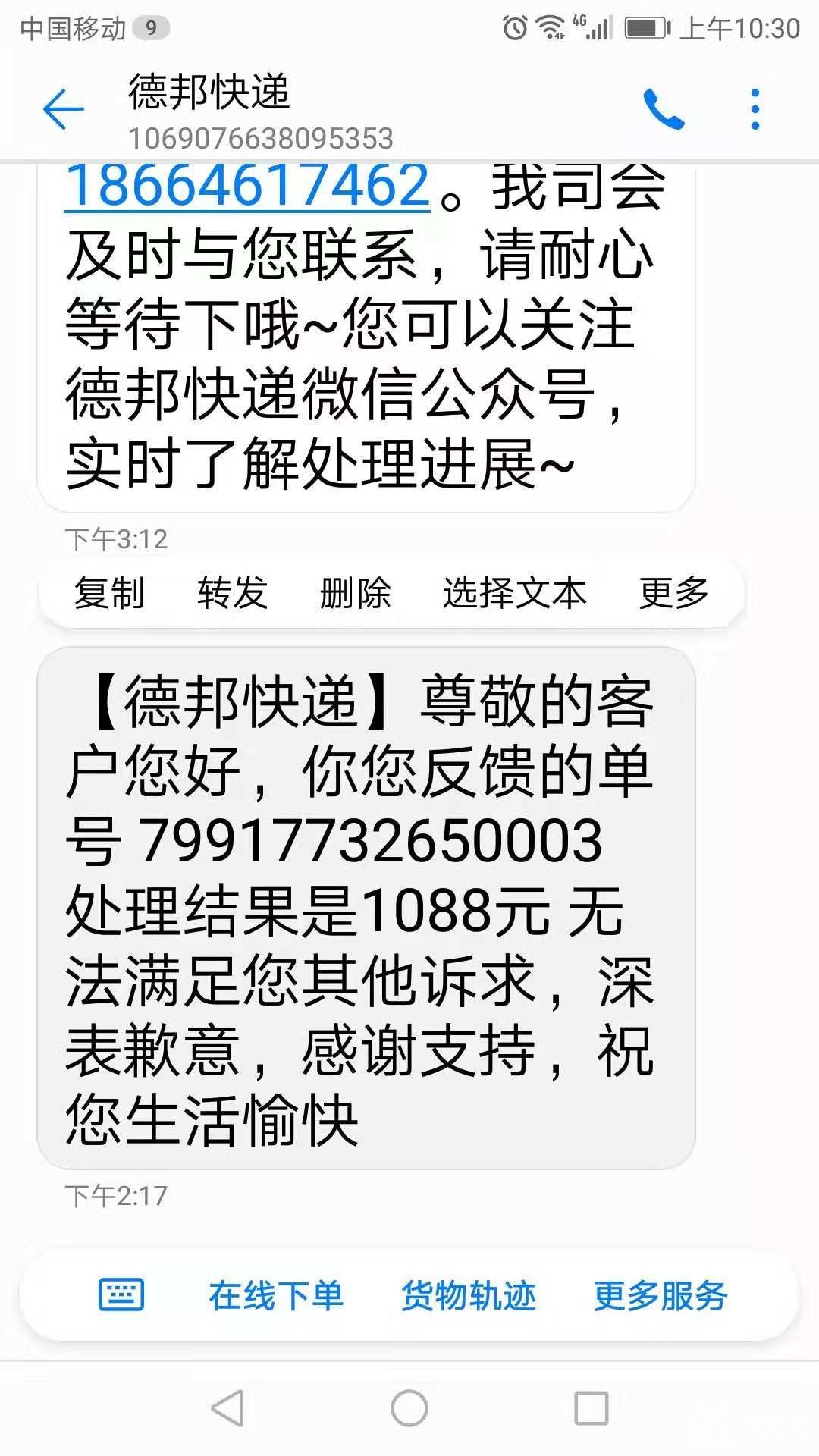Select 复制 to copy the message
This screenshot has width=819, height=1456.
click(x=109, y=592)
